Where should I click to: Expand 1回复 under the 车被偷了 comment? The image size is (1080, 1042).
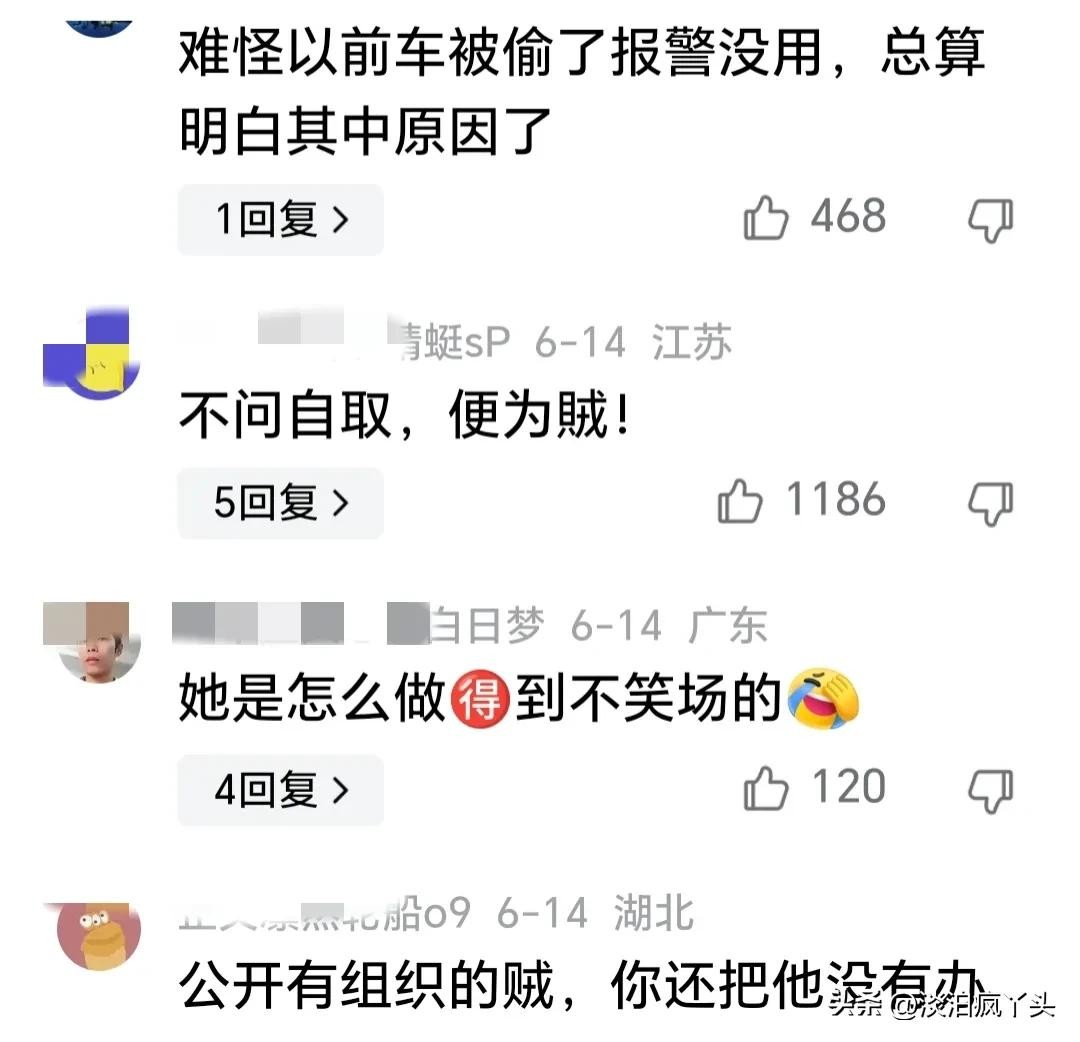click(x=280, y=220)
